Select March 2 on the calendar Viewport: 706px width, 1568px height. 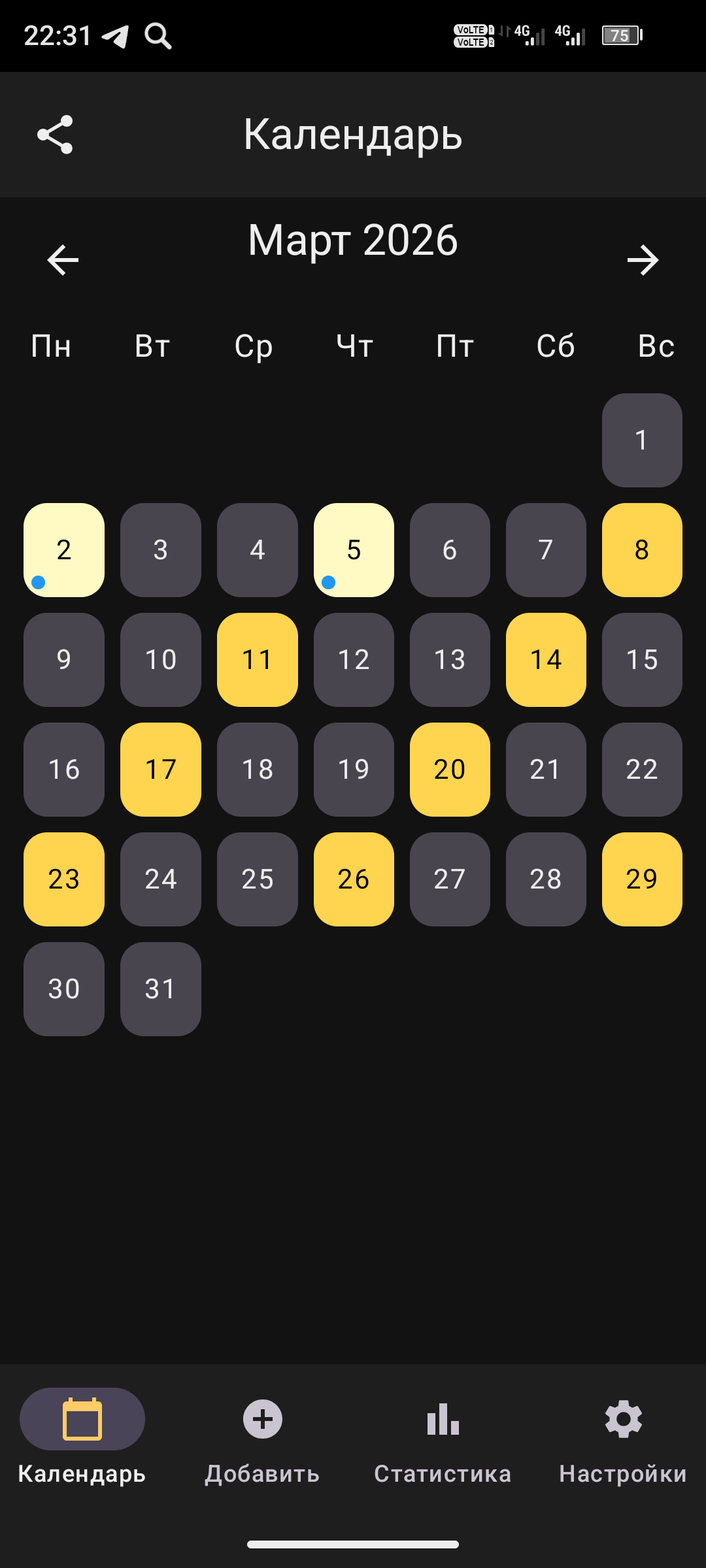pos(64,550)
